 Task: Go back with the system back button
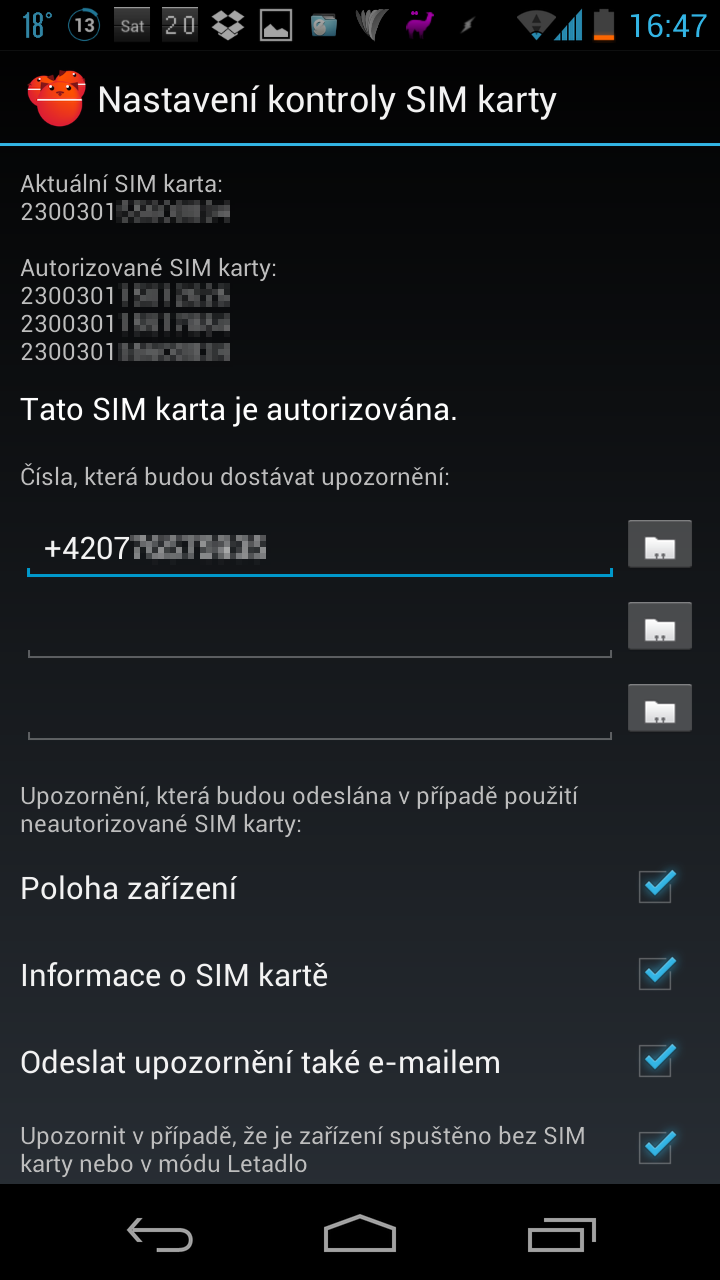click(160, 1234)
